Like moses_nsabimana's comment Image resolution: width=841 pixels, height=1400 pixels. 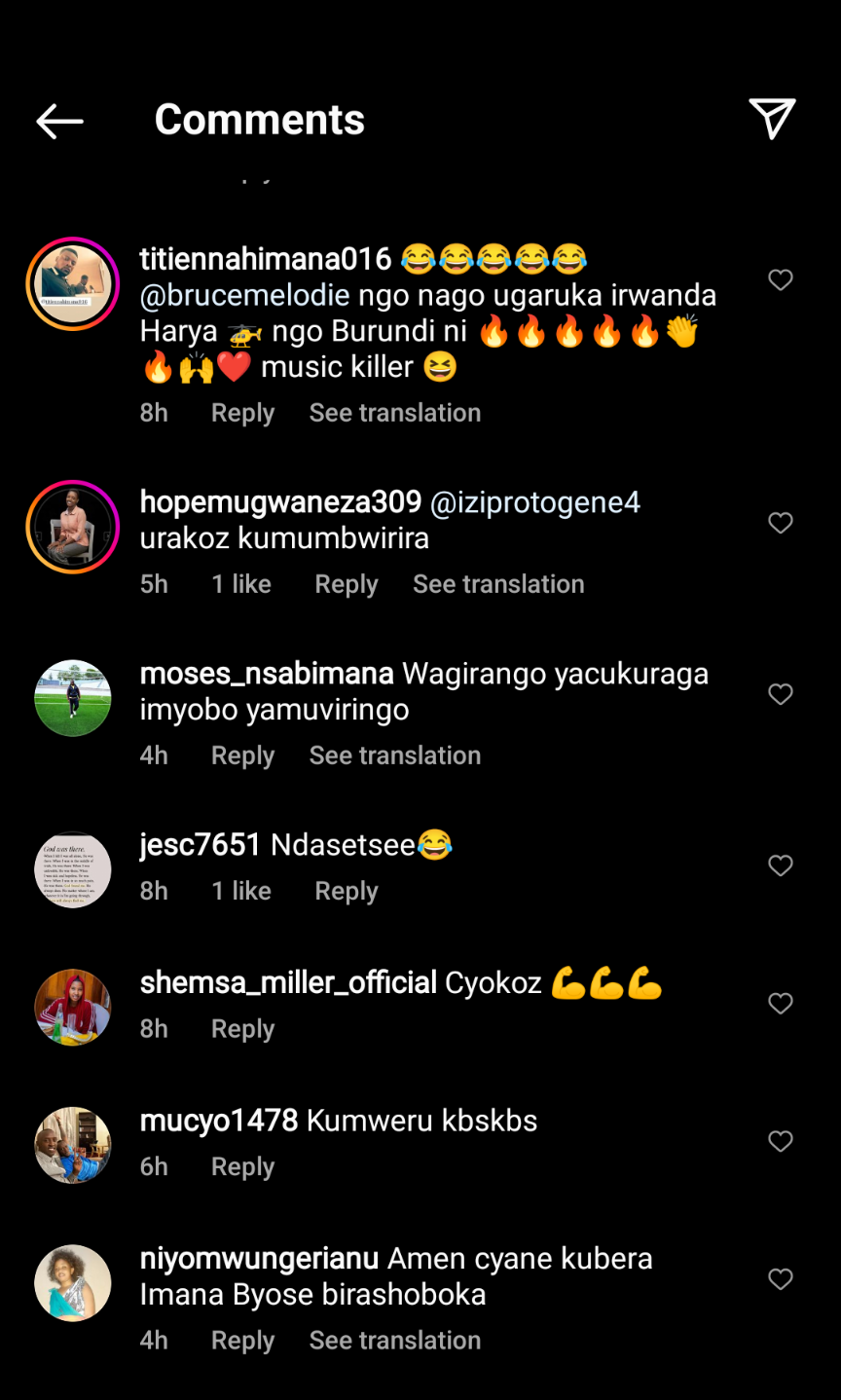(x=781, y=695)
